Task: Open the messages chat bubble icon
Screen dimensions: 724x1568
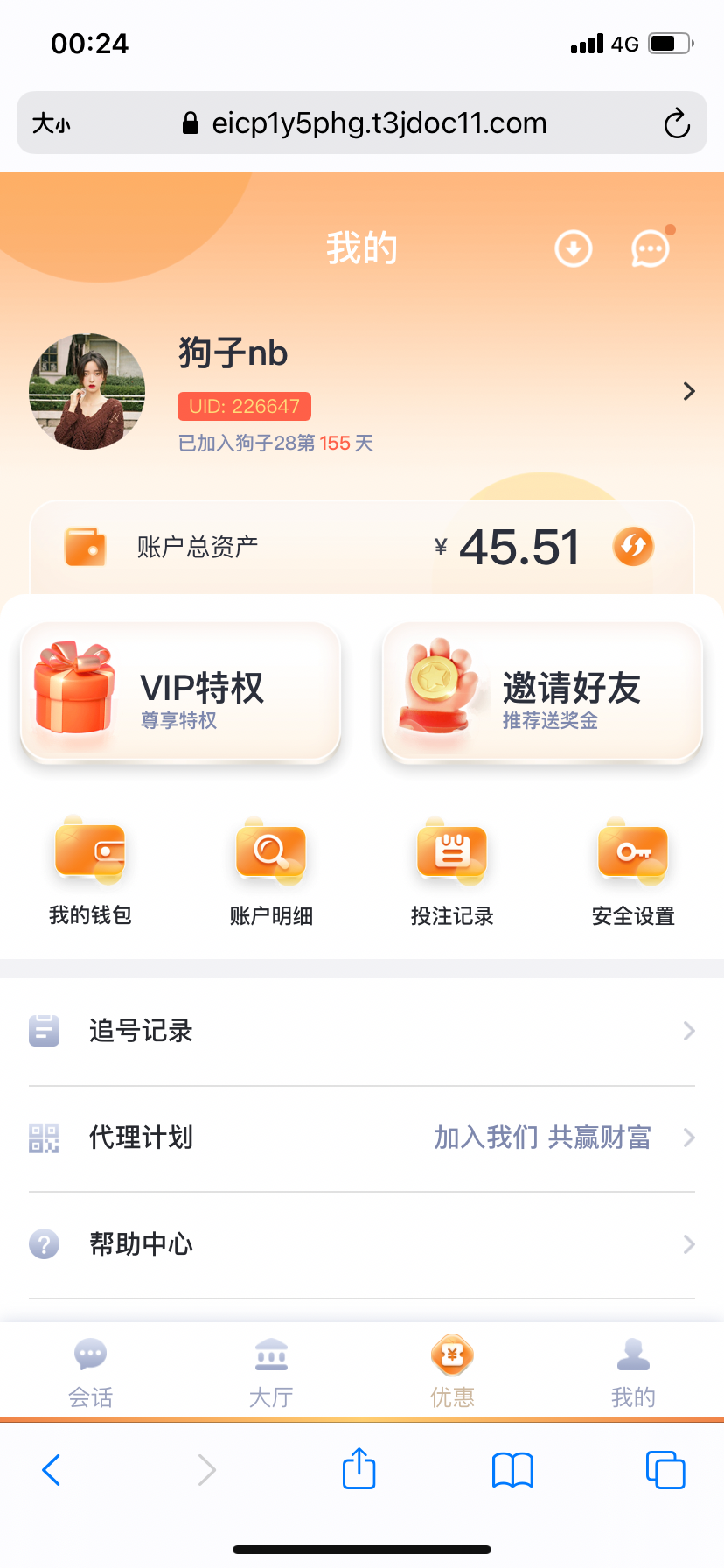Action: pyautogui.click(x=651, y=249)
